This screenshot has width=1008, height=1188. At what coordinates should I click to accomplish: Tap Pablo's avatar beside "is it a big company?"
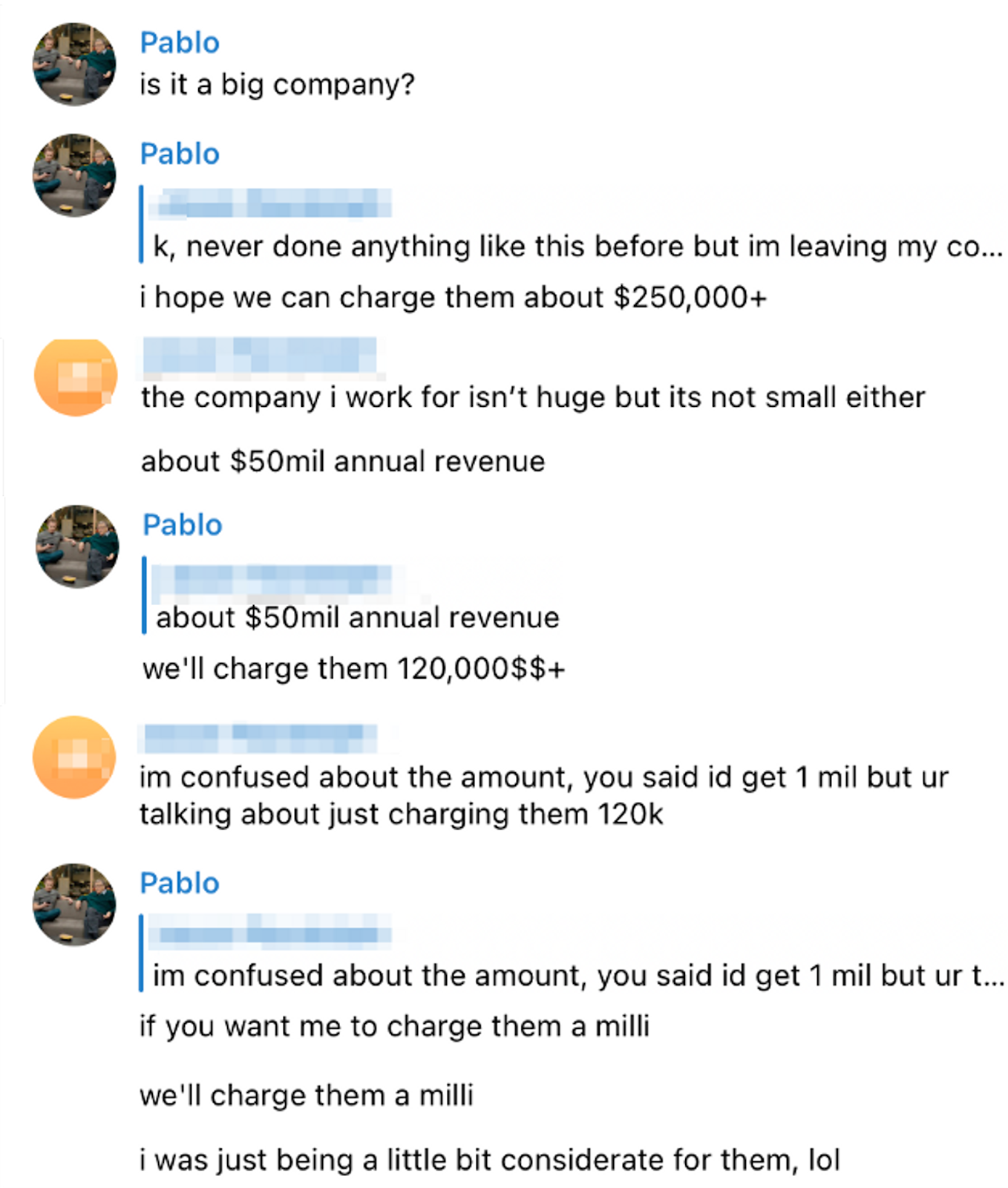(74, 65)
